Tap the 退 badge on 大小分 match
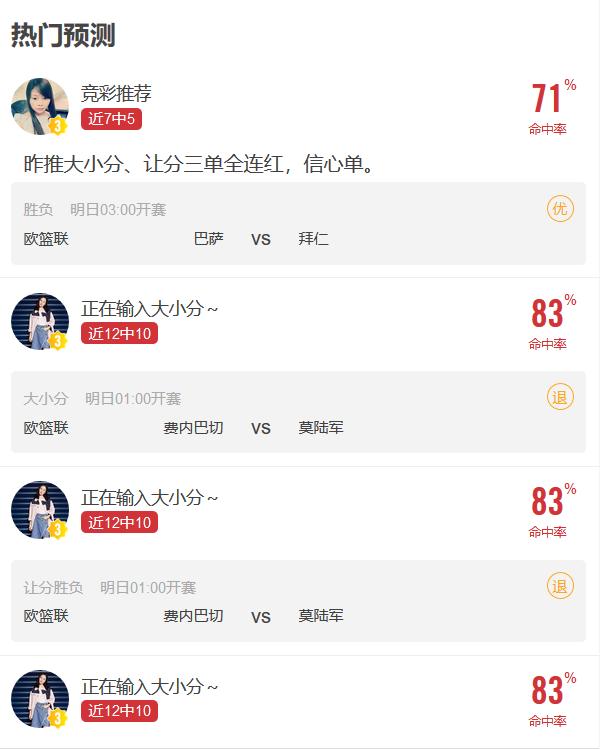The width and height of the screenshot is (600, 749). pos(560,397)
